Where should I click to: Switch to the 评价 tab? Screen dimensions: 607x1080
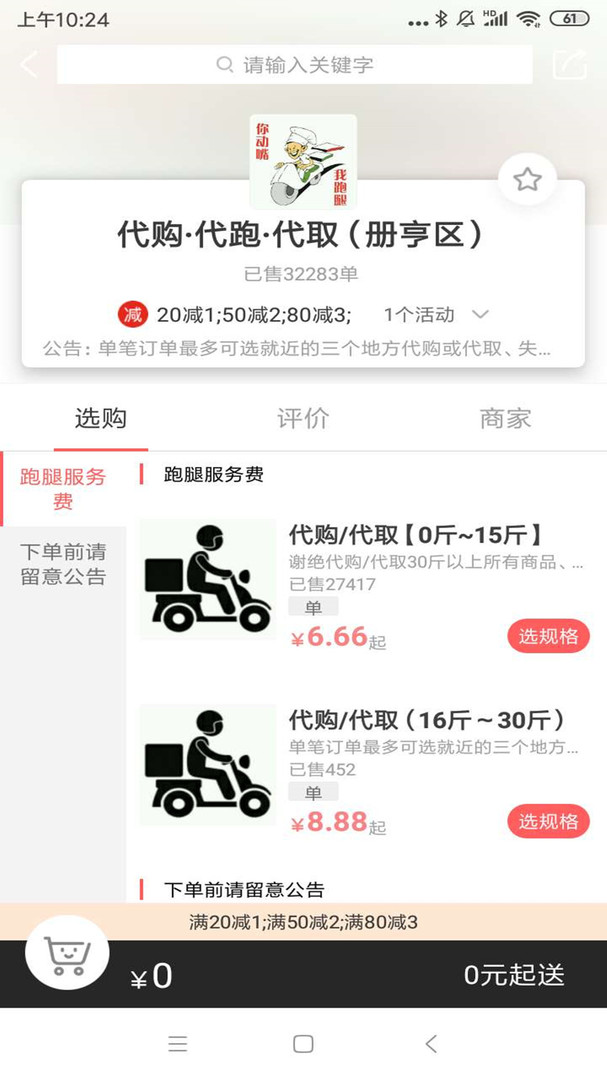pos(302,418)
